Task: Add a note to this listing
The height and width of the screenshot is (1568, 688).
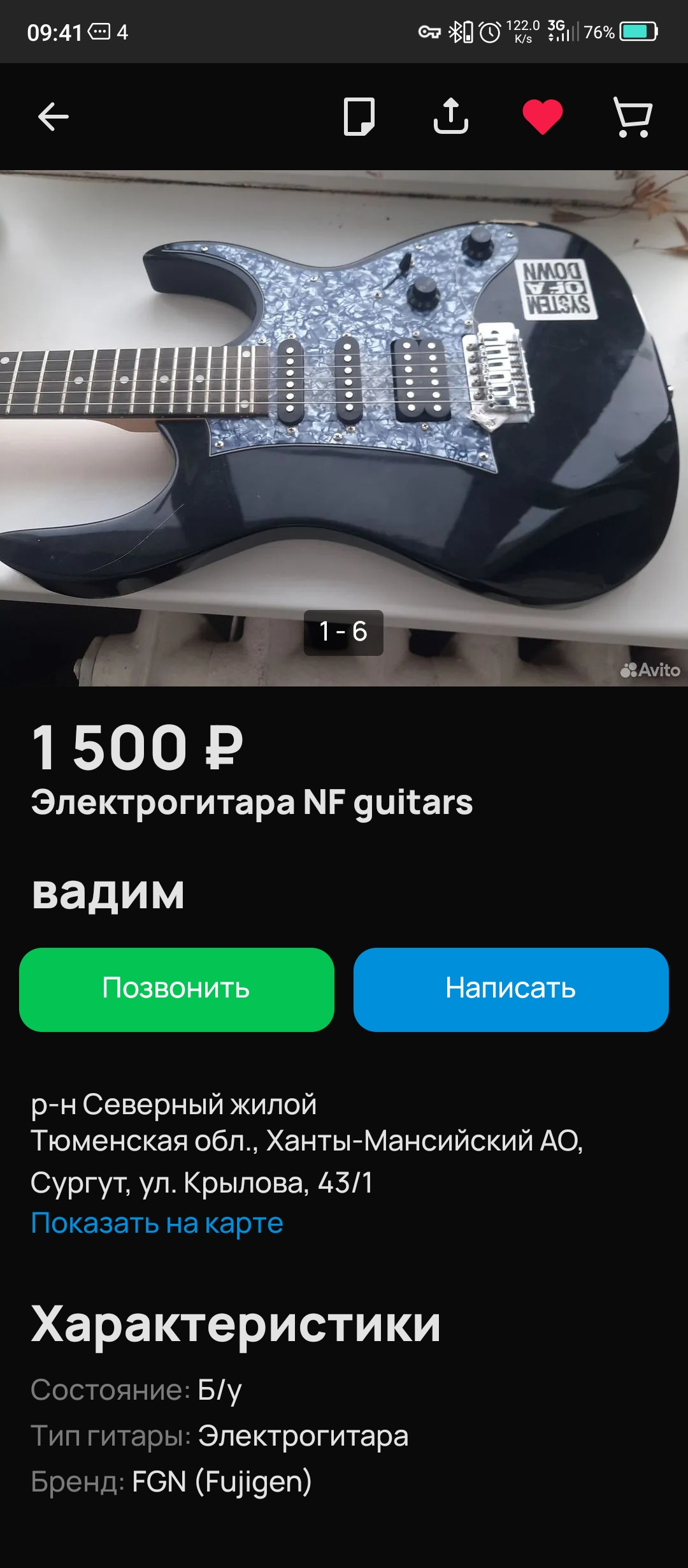Action: pyautogui.click(x=359, y=117)
